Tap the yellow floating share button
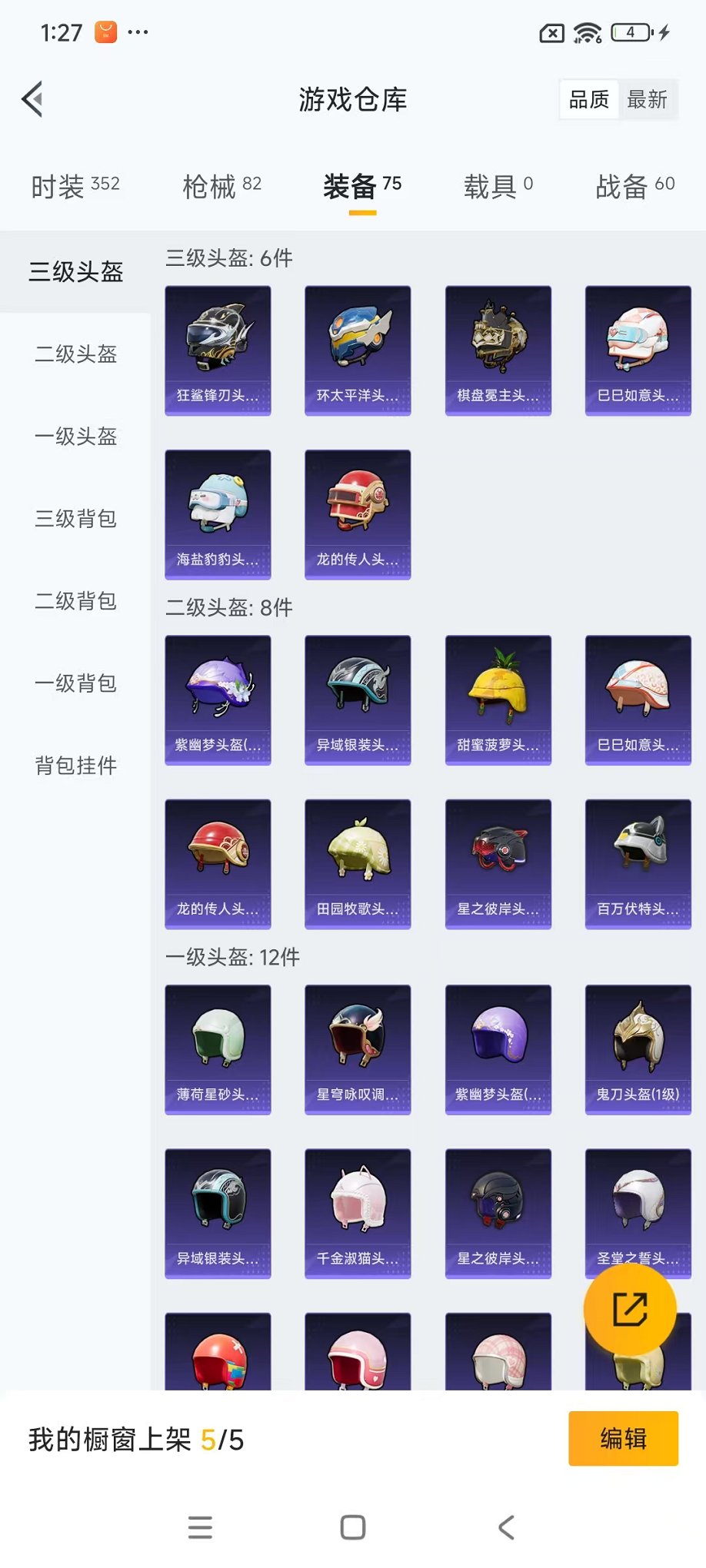The width and height of the screenshot is (706, 1568). pos(630,1310)
